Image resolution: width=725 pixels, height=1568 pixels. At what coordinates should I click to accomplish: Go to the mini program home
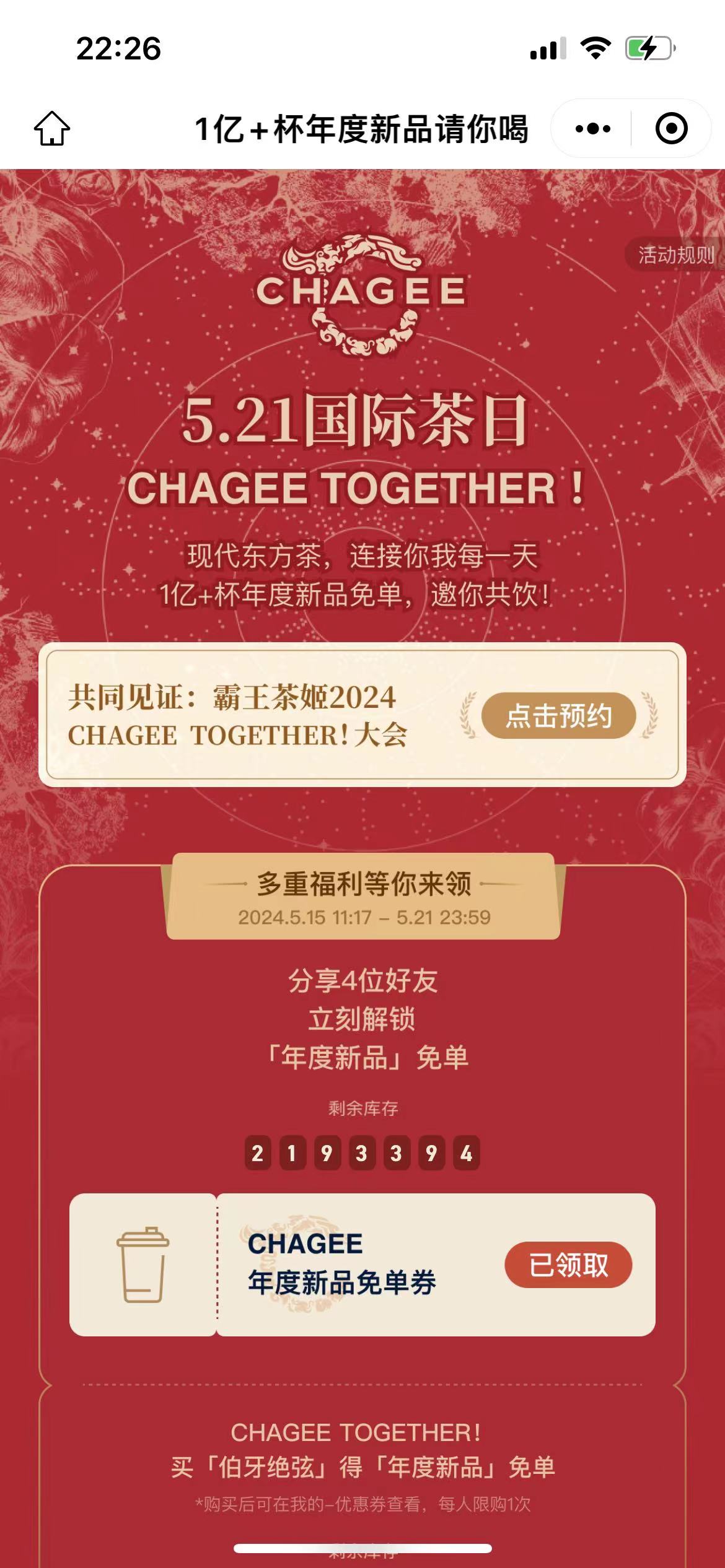pos(52,129)
